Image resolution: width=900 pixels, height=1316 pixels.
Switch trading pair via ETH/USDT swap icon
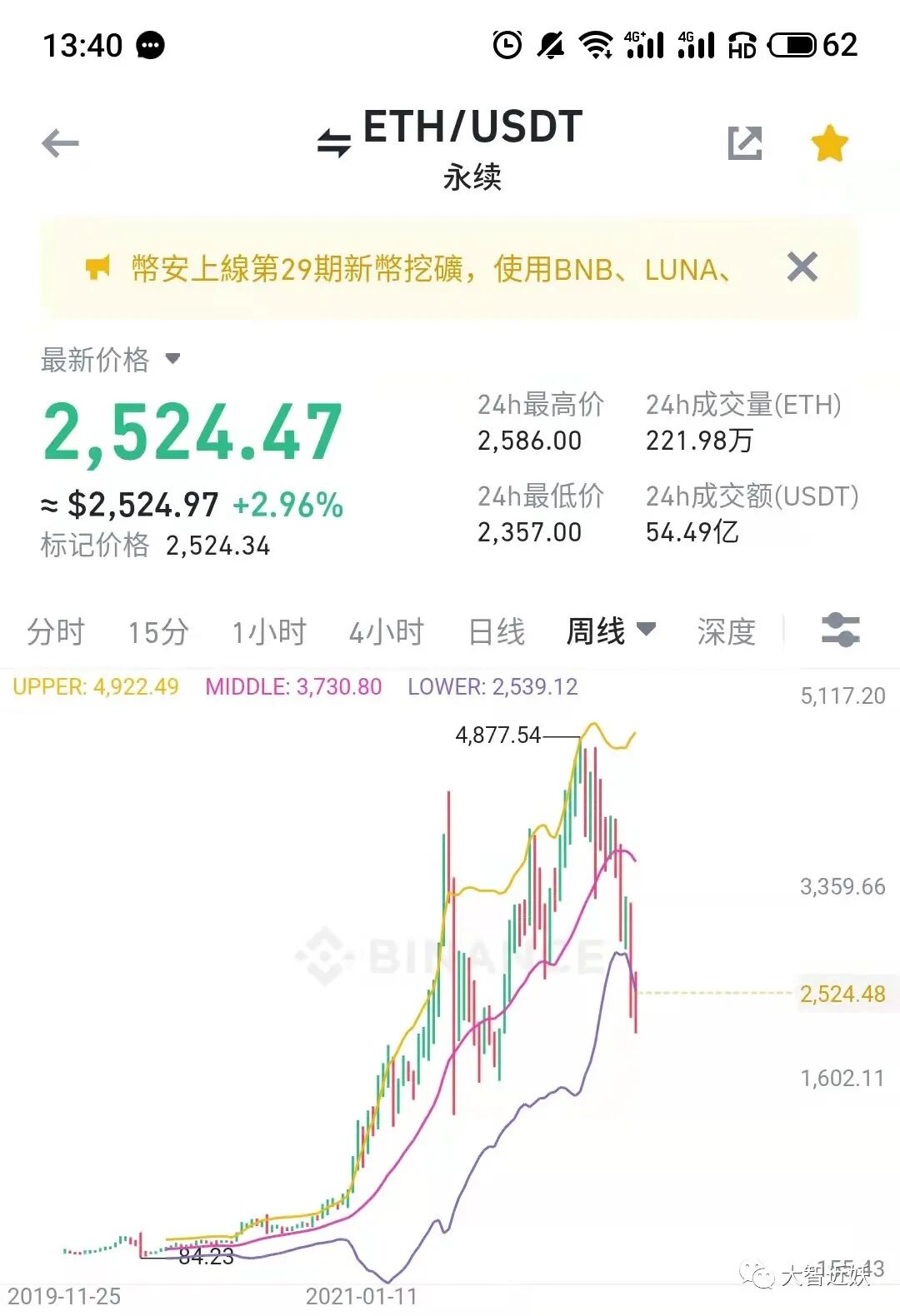pos(334,143)
